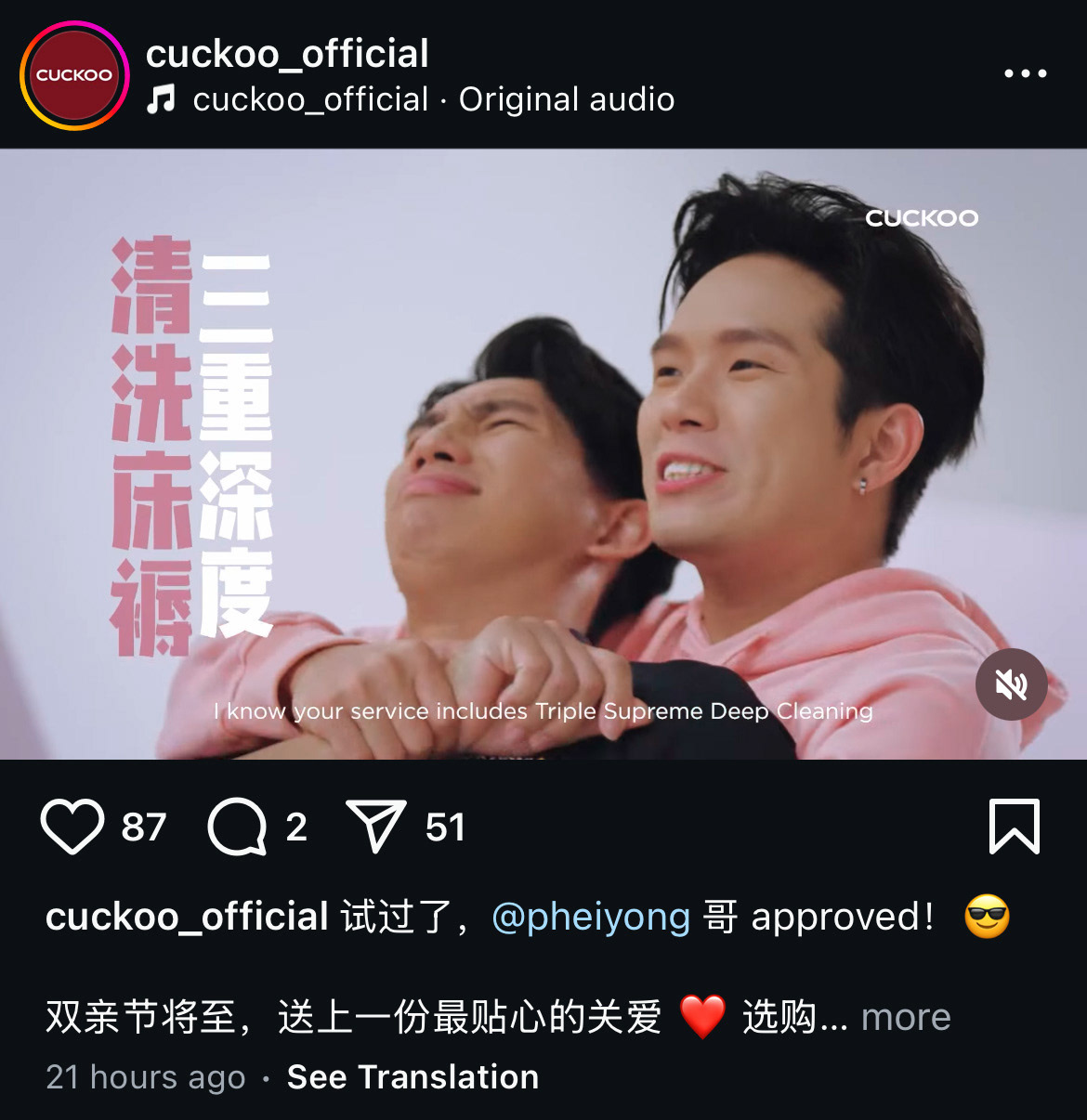Like this cuckoo_official post
Viewport: 1087px width, 1120px height.
pyautogui.click(x=72, y=827)
